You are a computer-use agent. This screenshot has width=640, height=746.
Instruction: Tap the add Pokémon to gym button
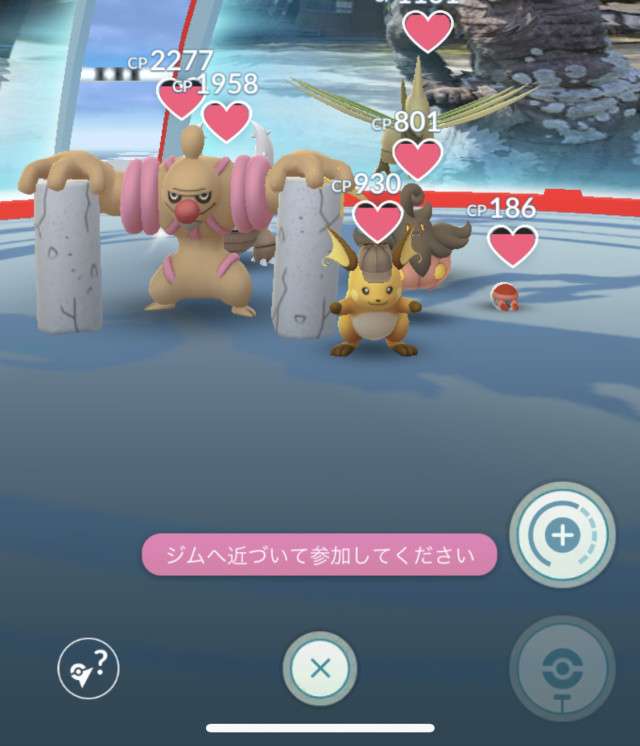(x=563, y=535)
